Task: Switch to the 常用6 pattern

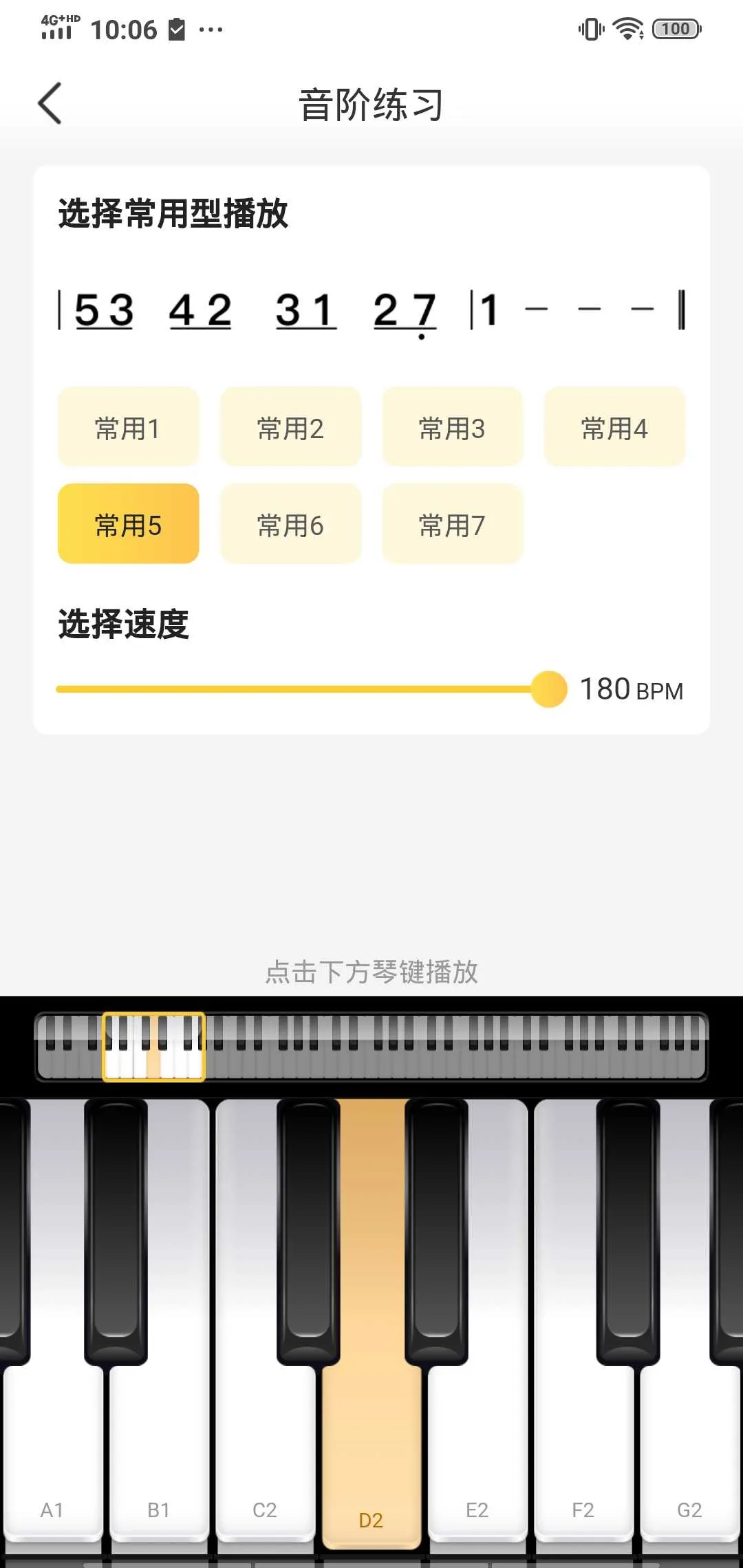Action: tap(290, 525)
